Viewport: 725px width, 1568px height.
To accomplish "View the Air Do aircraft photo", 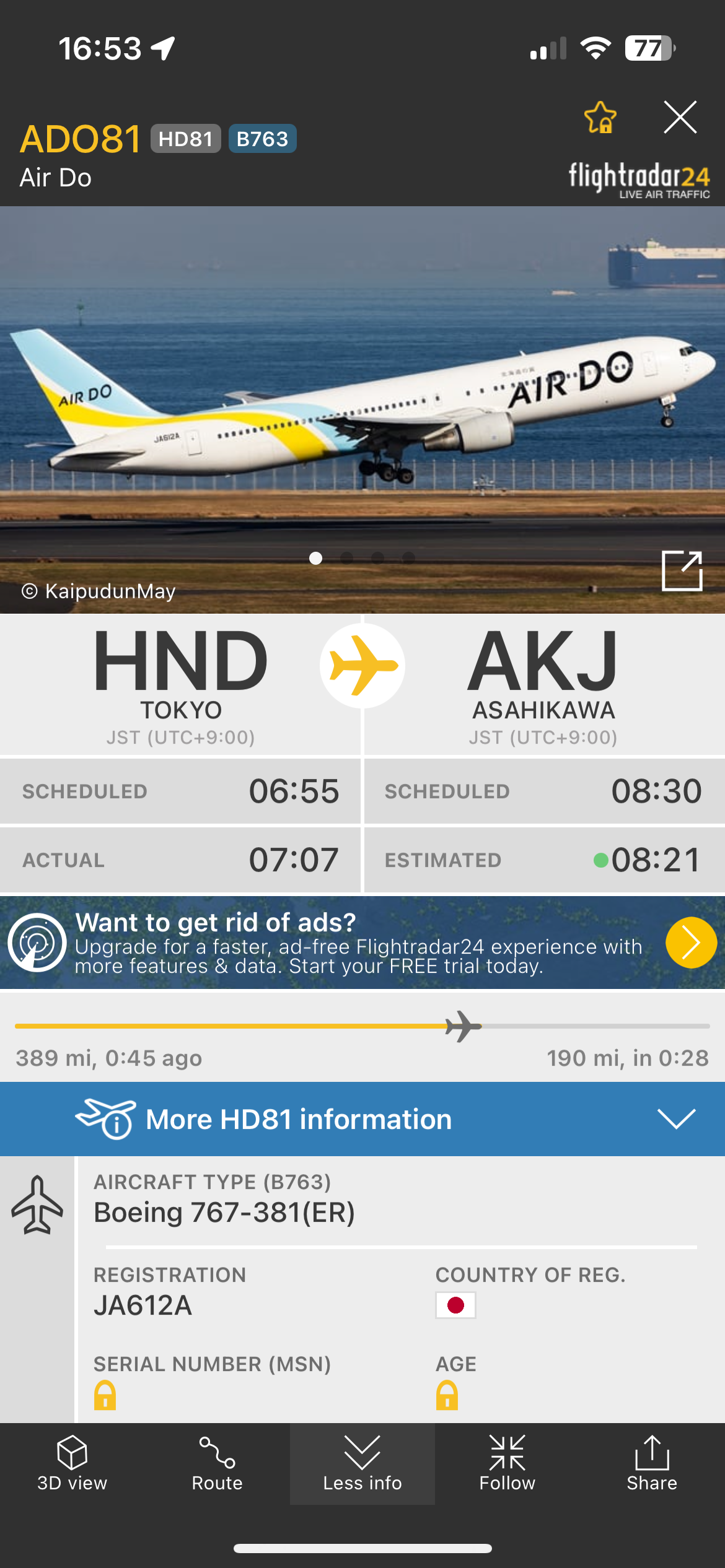I will 362,403.
